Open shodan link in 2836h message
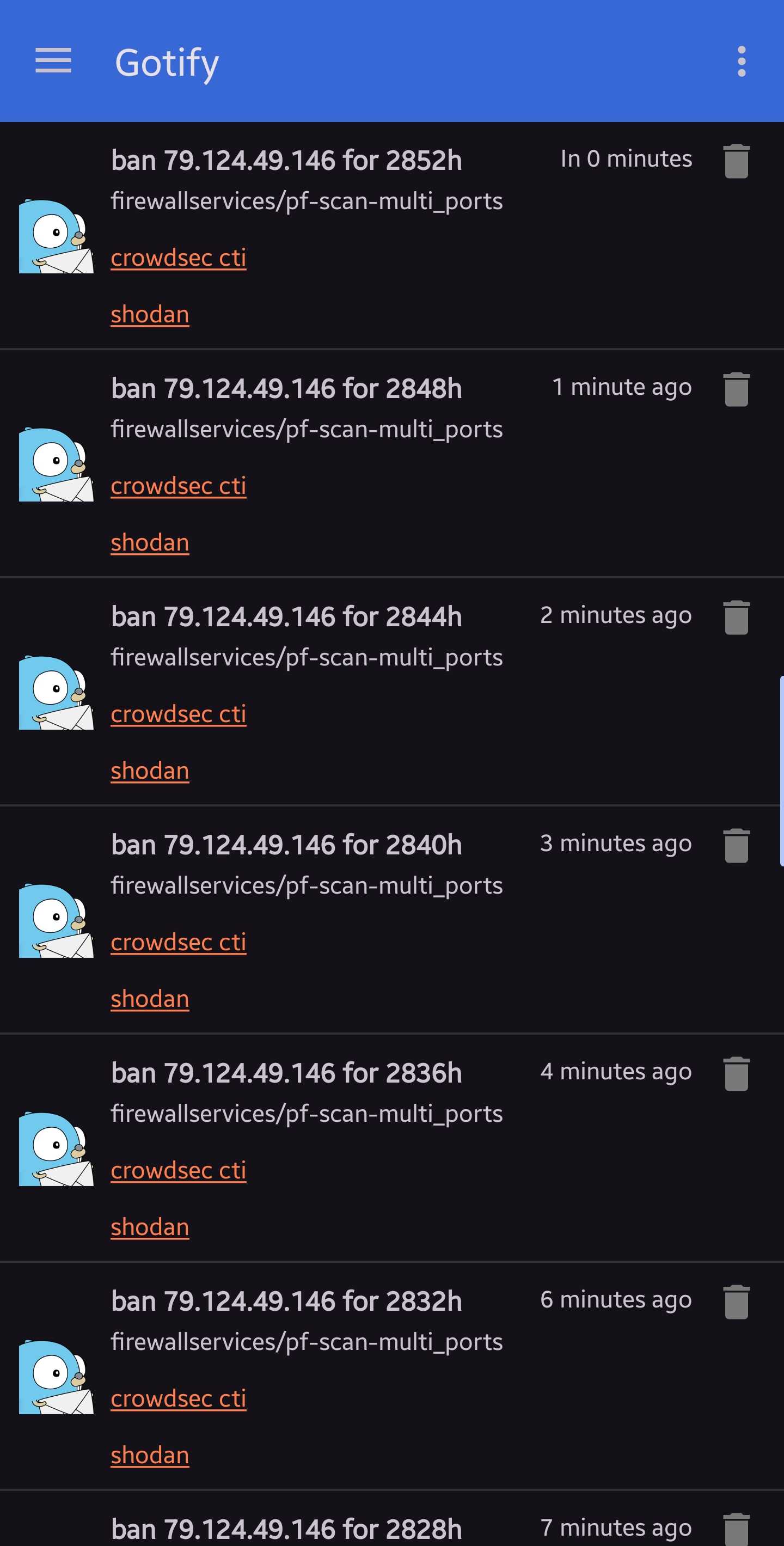The image size is (784, 1546). (150, 1227)
